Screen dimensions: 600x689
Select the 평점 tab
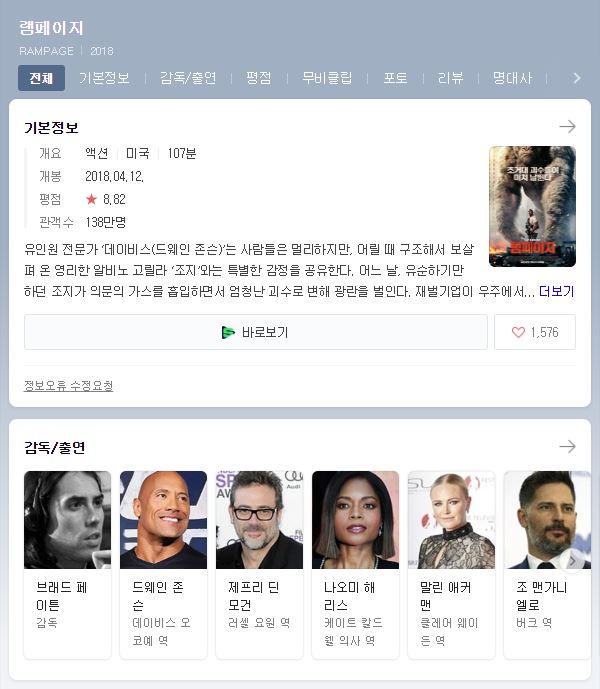258,78
